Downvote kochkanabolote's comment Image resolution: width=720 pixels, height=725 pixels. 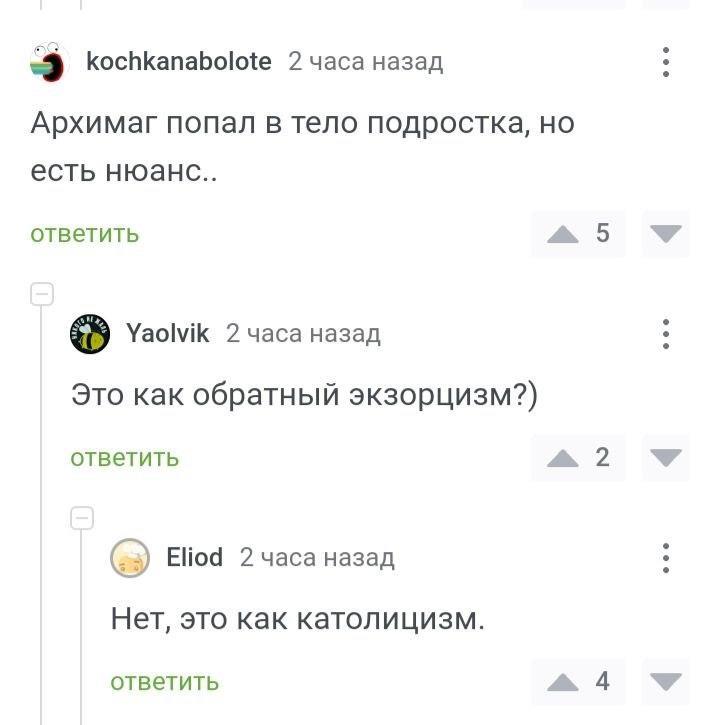[665, 234]
